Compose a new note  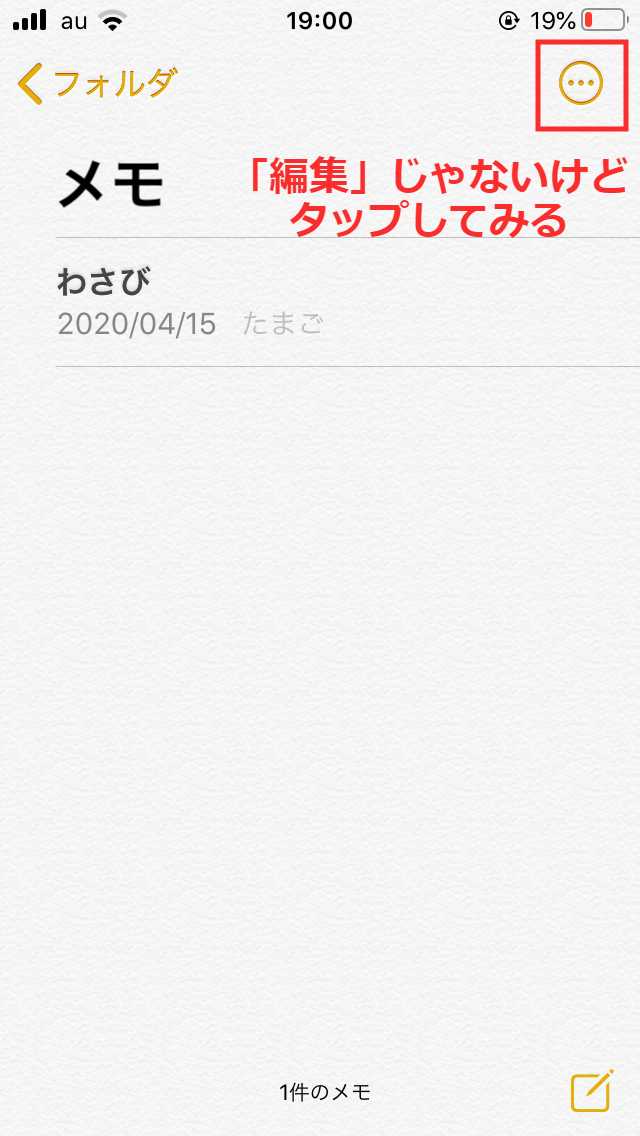591,1091
